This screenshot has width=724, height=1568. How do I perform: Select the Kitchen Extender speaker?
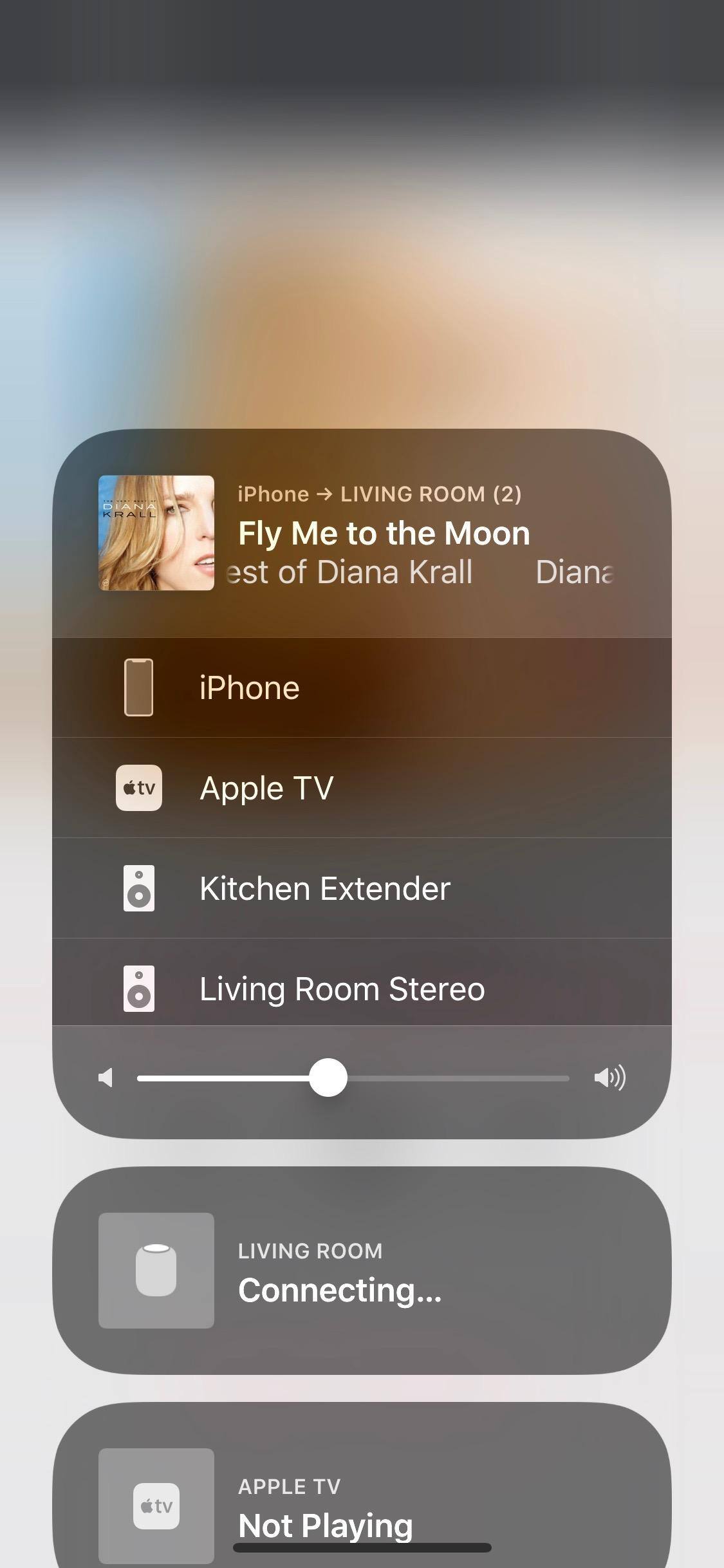pyautogui.click(x=360, y=888)
